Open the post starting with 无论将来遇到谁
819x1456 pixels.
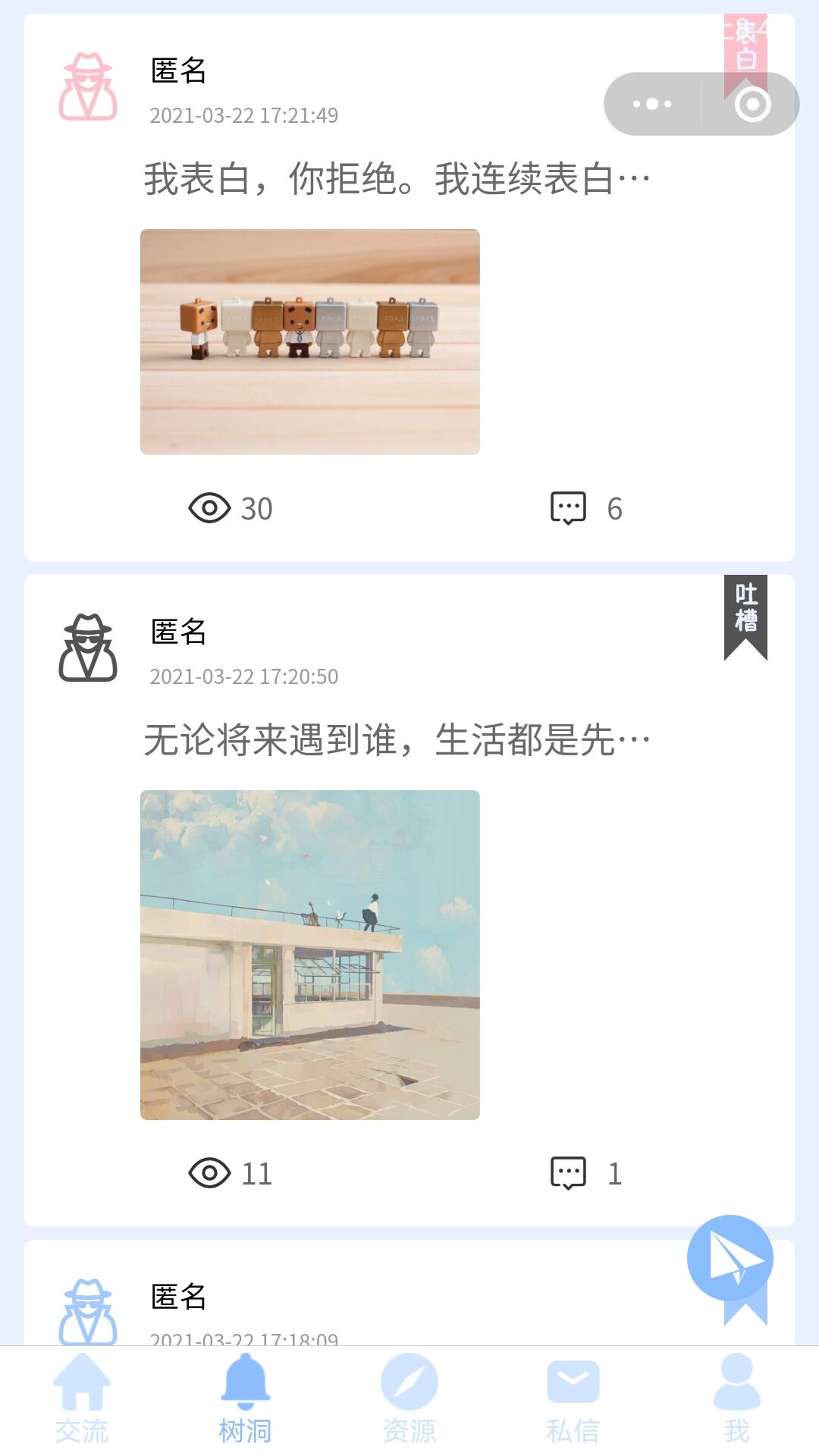pyautogui.click(x=397, y=739)
